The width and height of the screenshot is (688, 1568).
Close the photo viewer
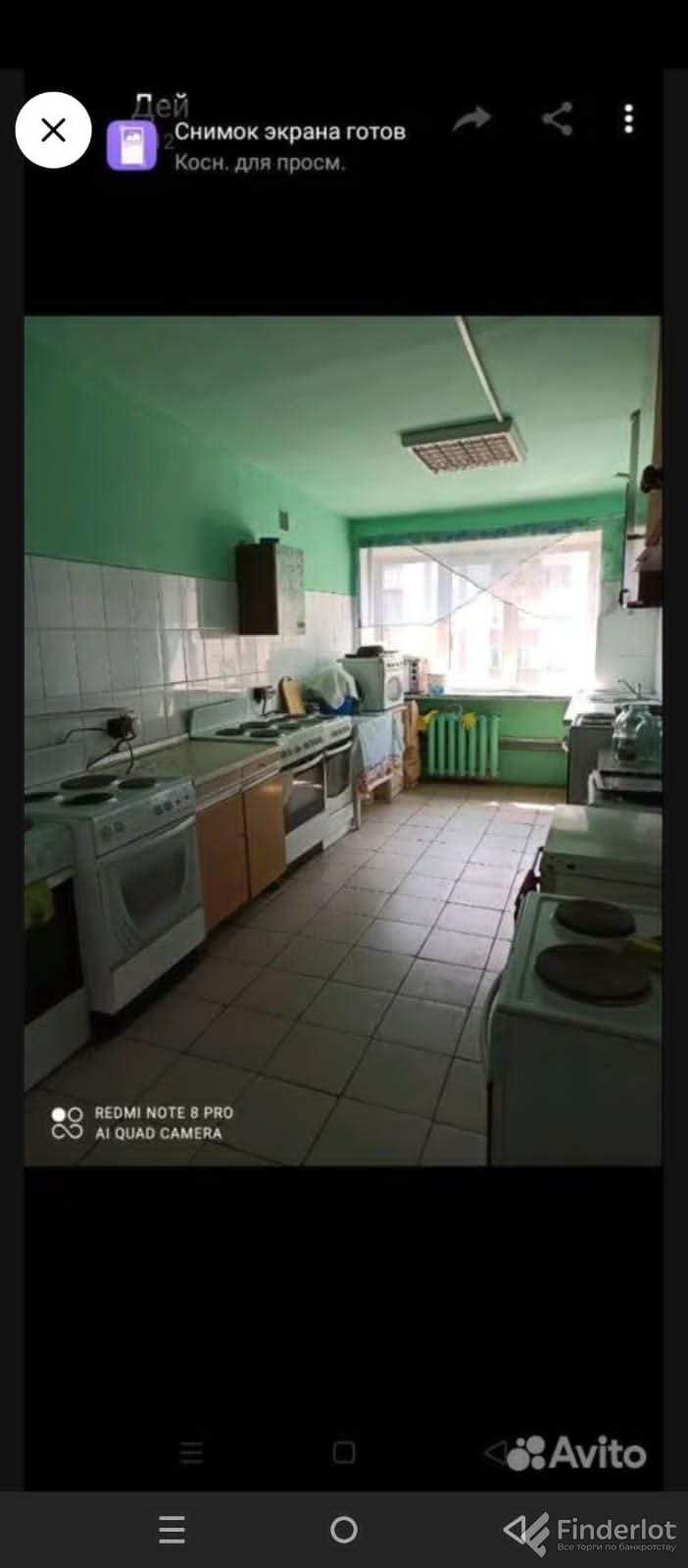54,130
